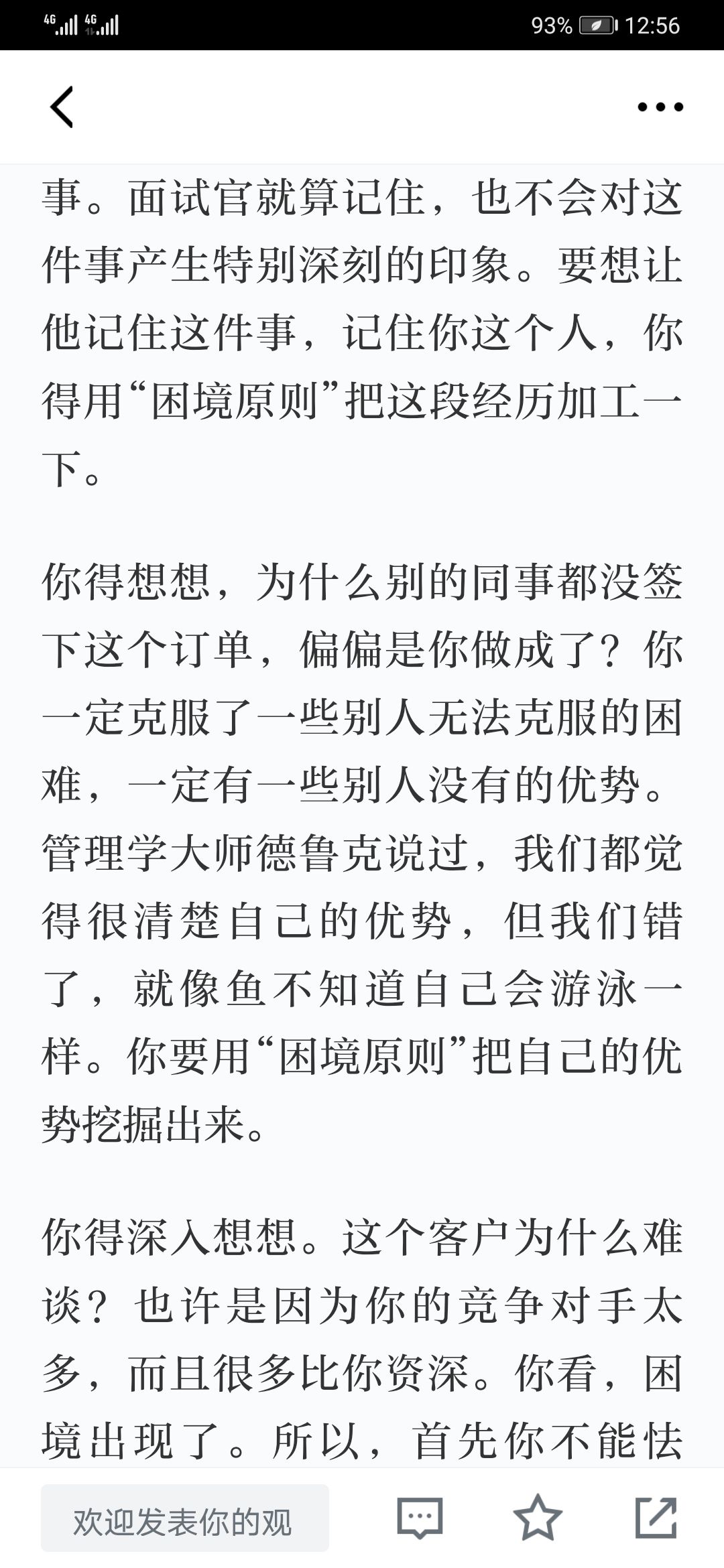
Task: Open the three-dot overflow menu
Action: click(x=660, y=107)
